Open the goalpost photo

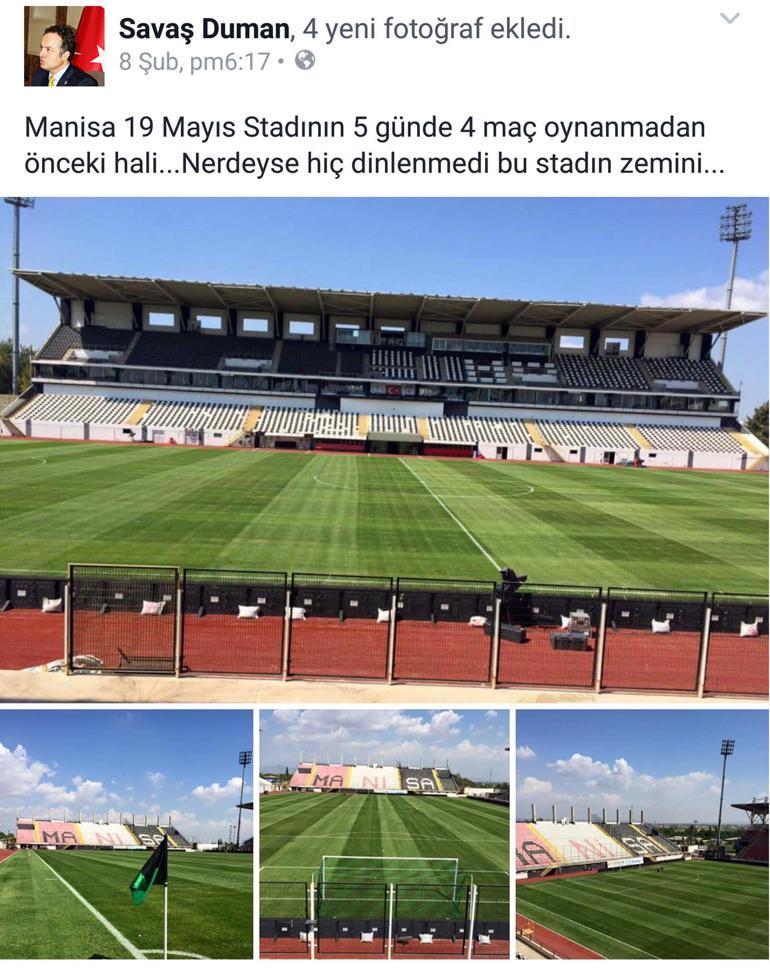[384, 834]
